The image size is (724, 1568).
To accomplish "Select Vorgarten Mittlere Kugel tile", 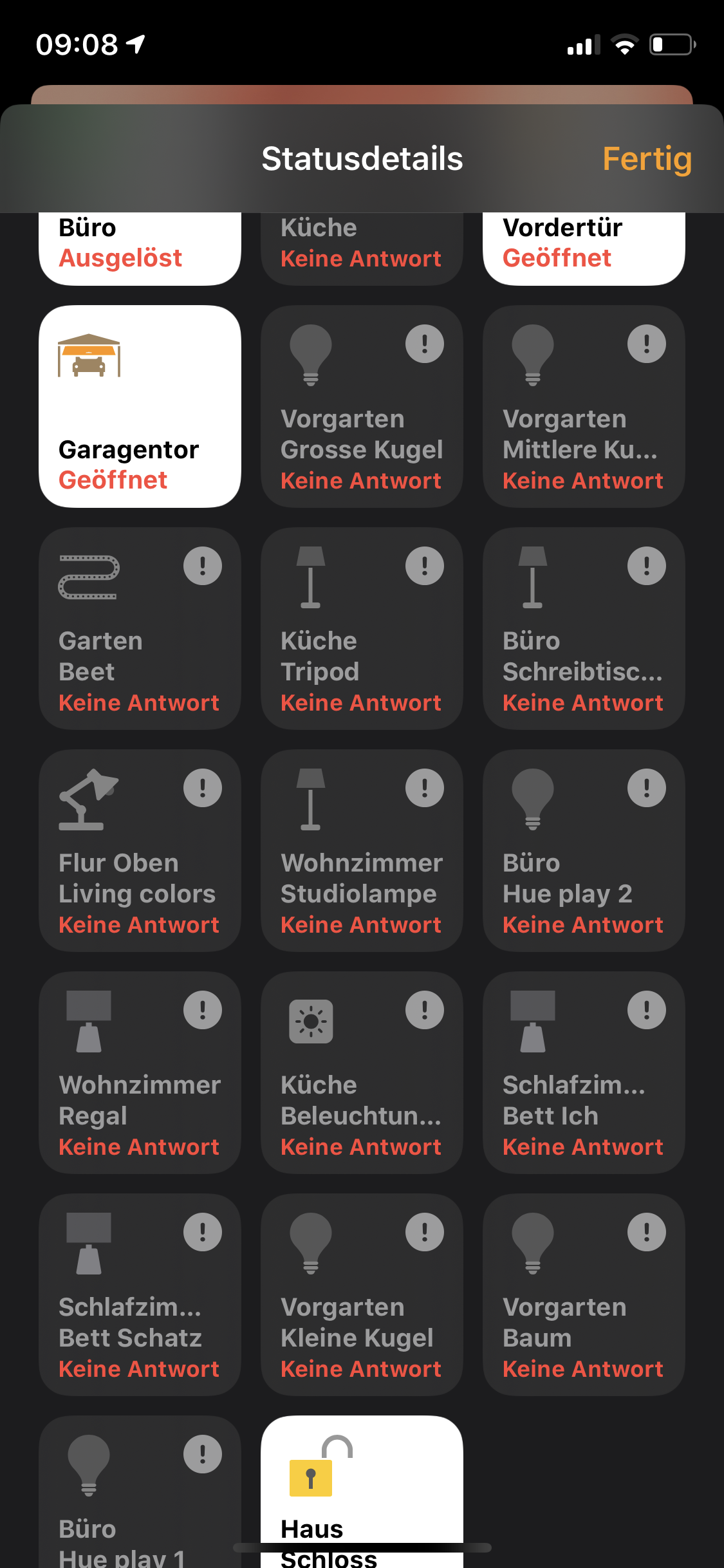I will tap(584, 406).
